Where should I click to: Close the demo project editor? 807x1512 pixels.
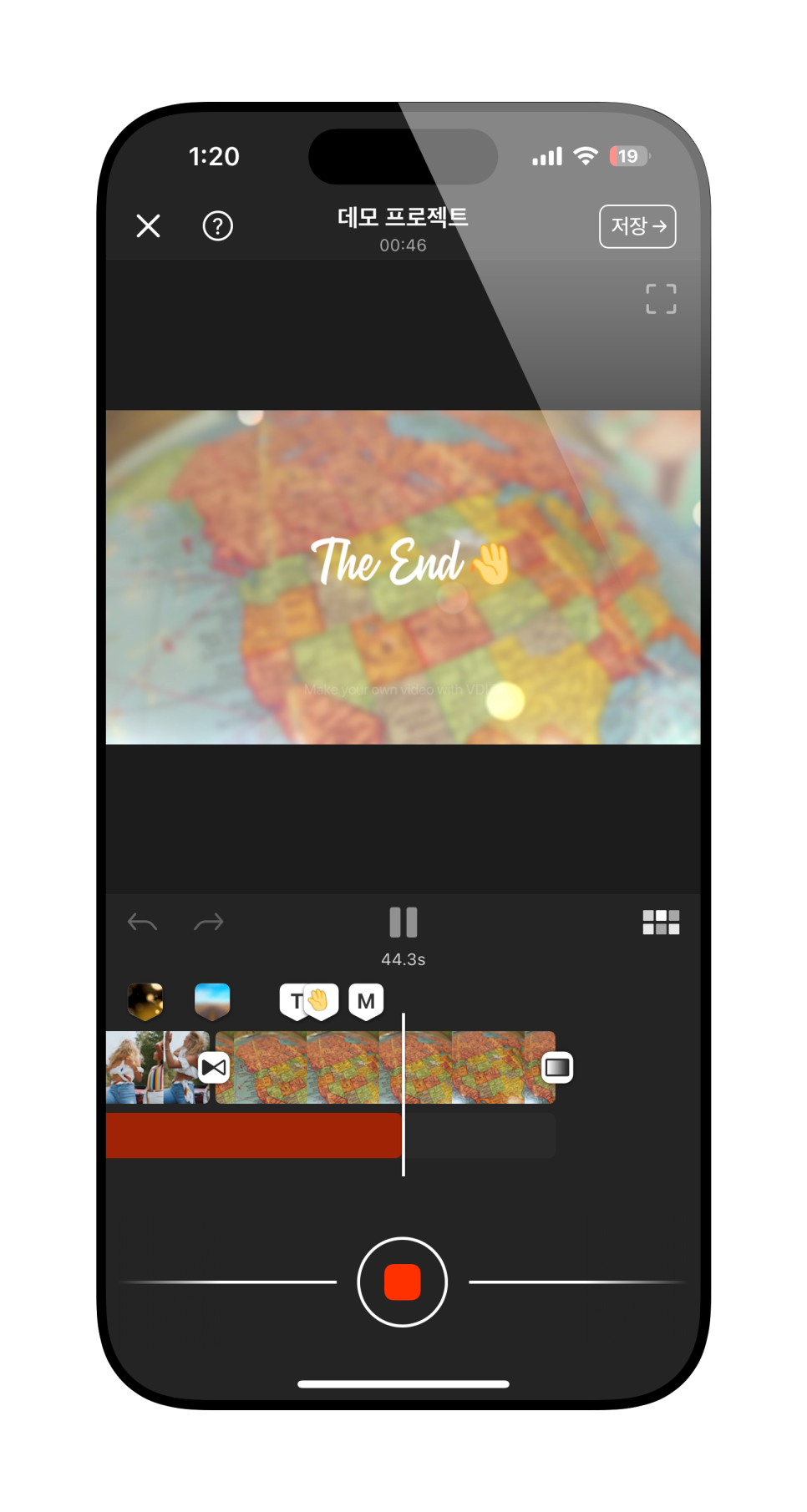point(148,225)
